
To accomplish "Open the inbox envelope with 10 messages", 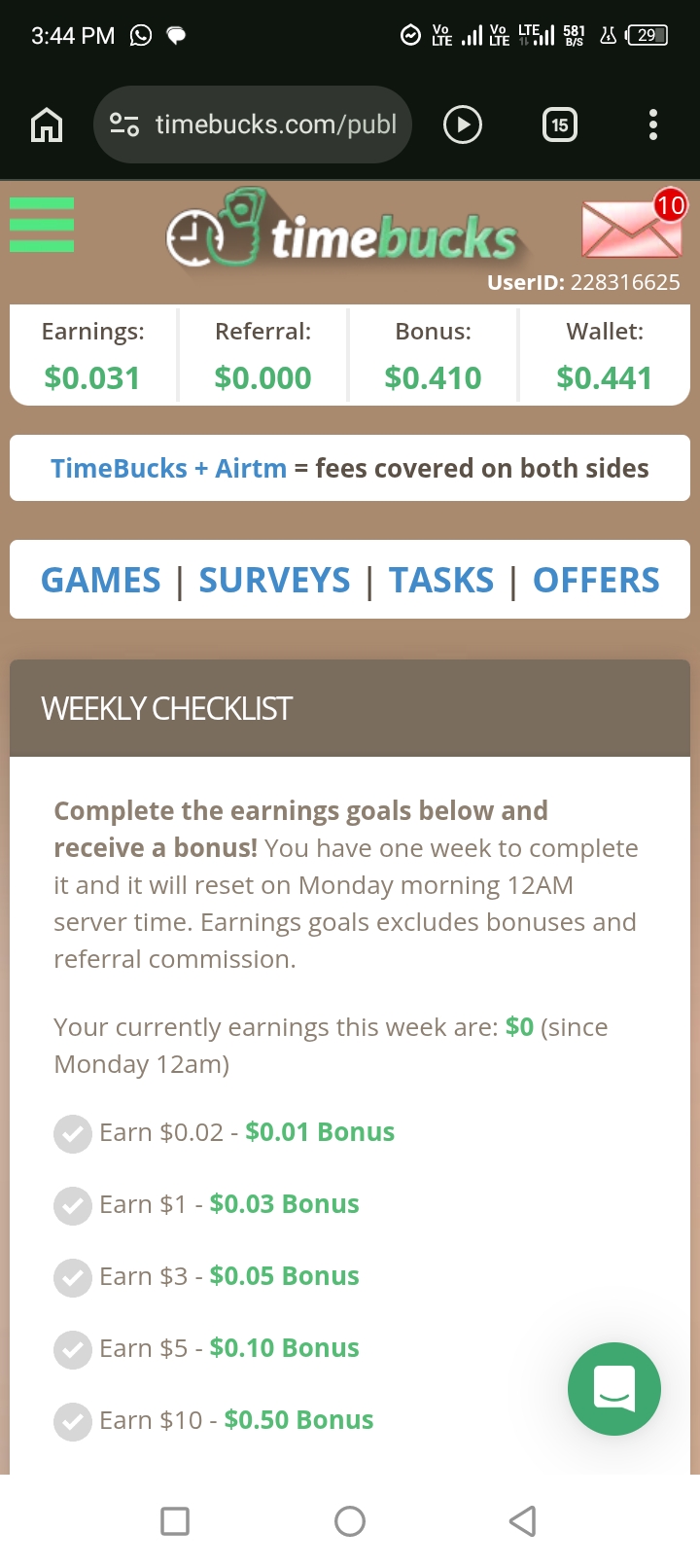I will pos(632,229).
